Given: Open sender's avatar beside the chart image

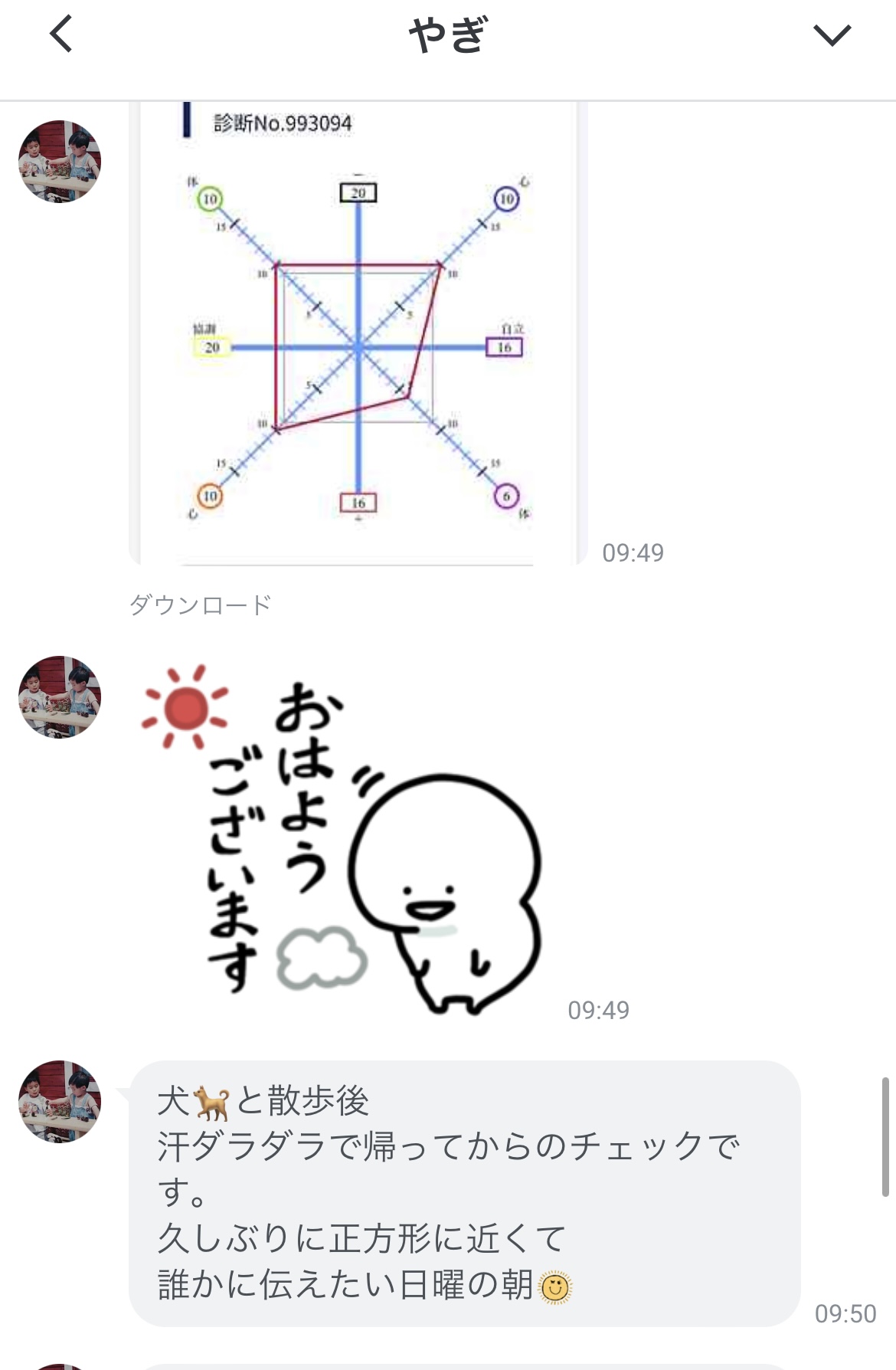Looking at the screenshot, I should [x=60, y=162].
